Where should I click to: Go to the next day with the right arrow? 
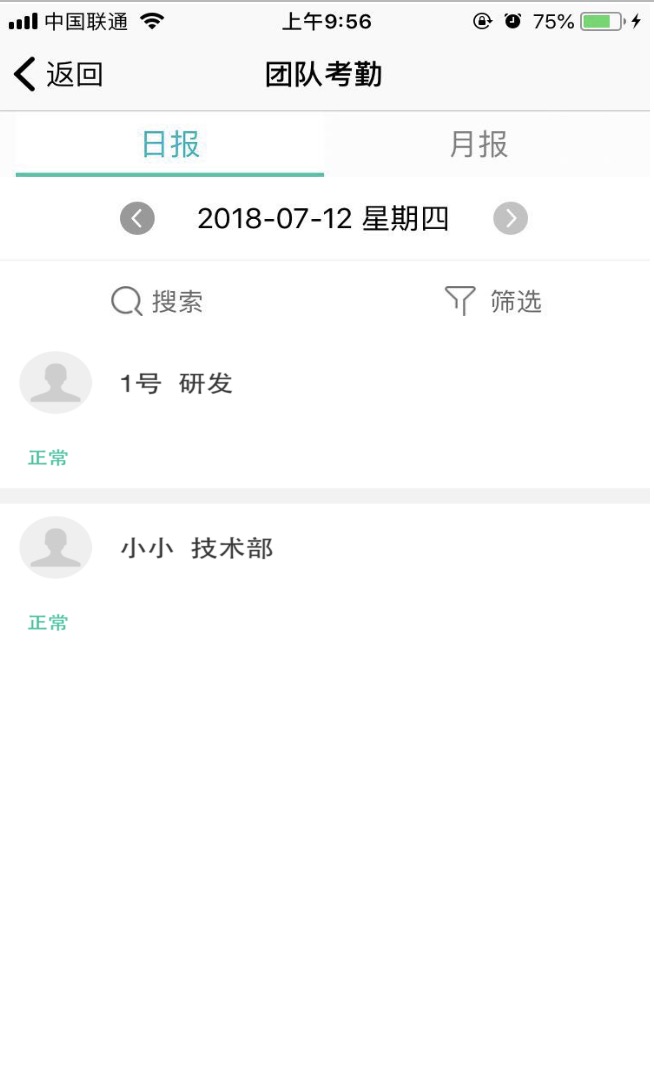point(510,219)
